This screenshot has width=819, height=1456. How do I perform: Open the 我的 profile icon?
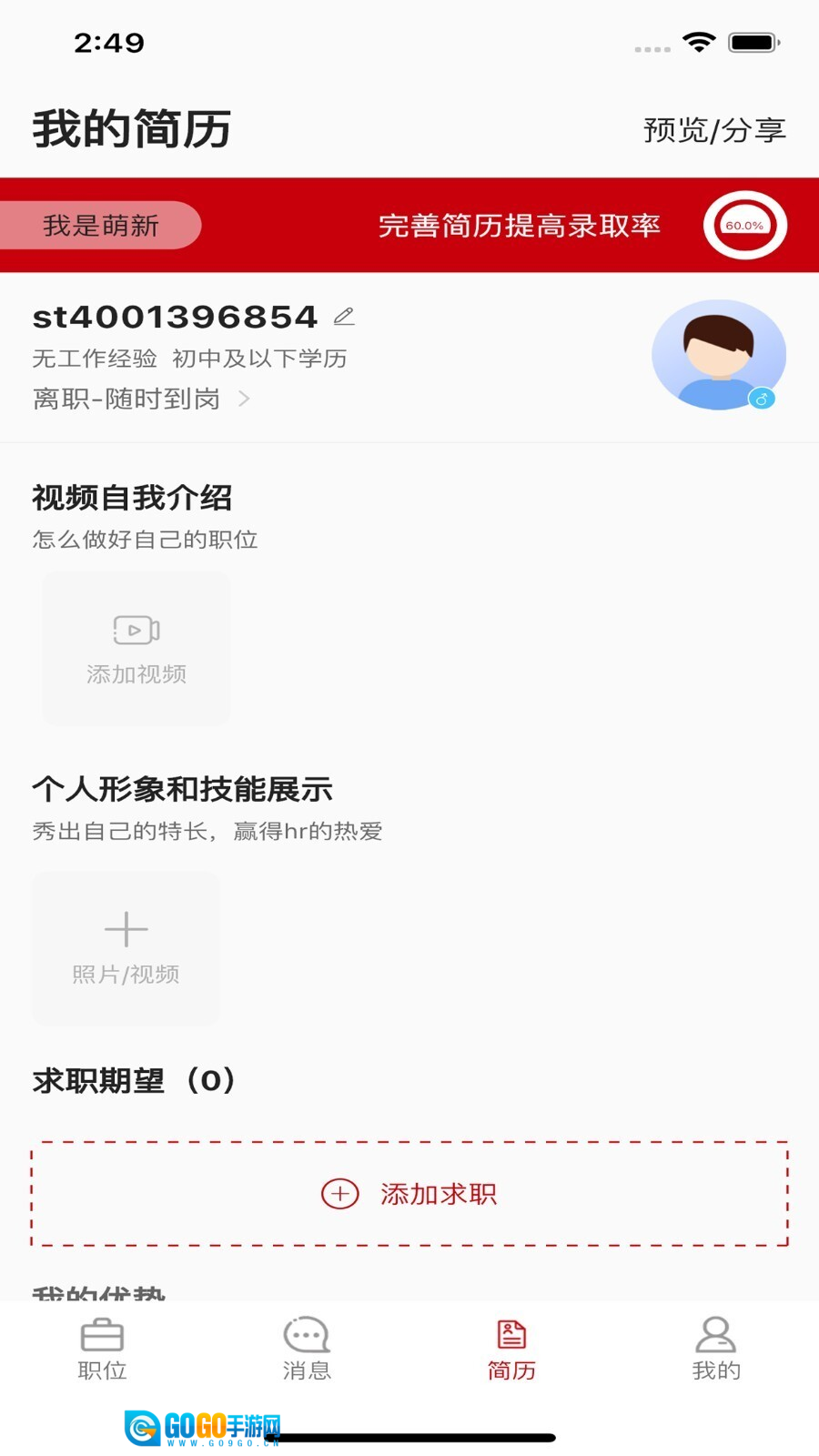(x=716, y=1334)
